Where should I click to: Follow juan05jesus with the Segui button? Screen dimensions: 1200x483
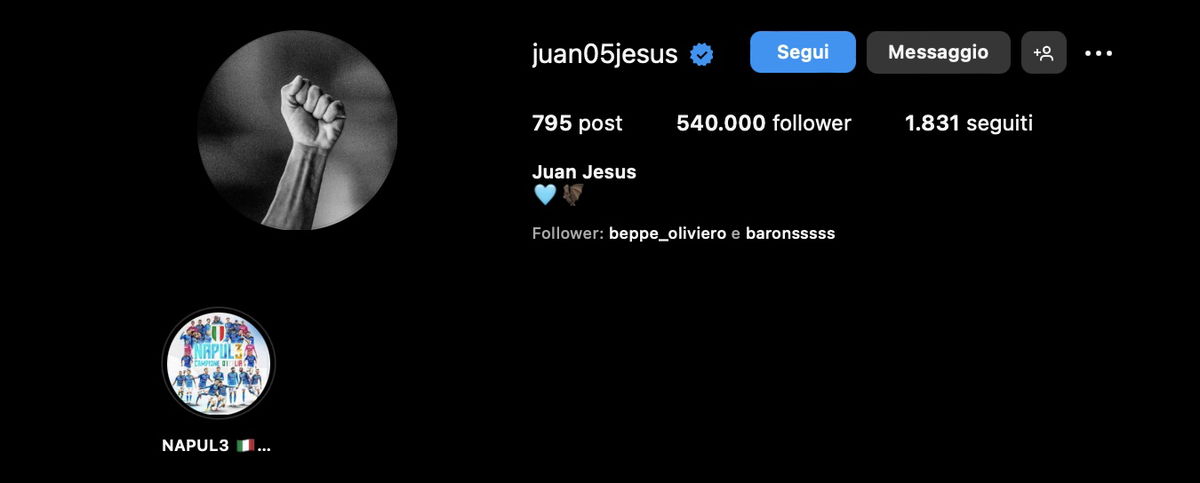(802, 52)
